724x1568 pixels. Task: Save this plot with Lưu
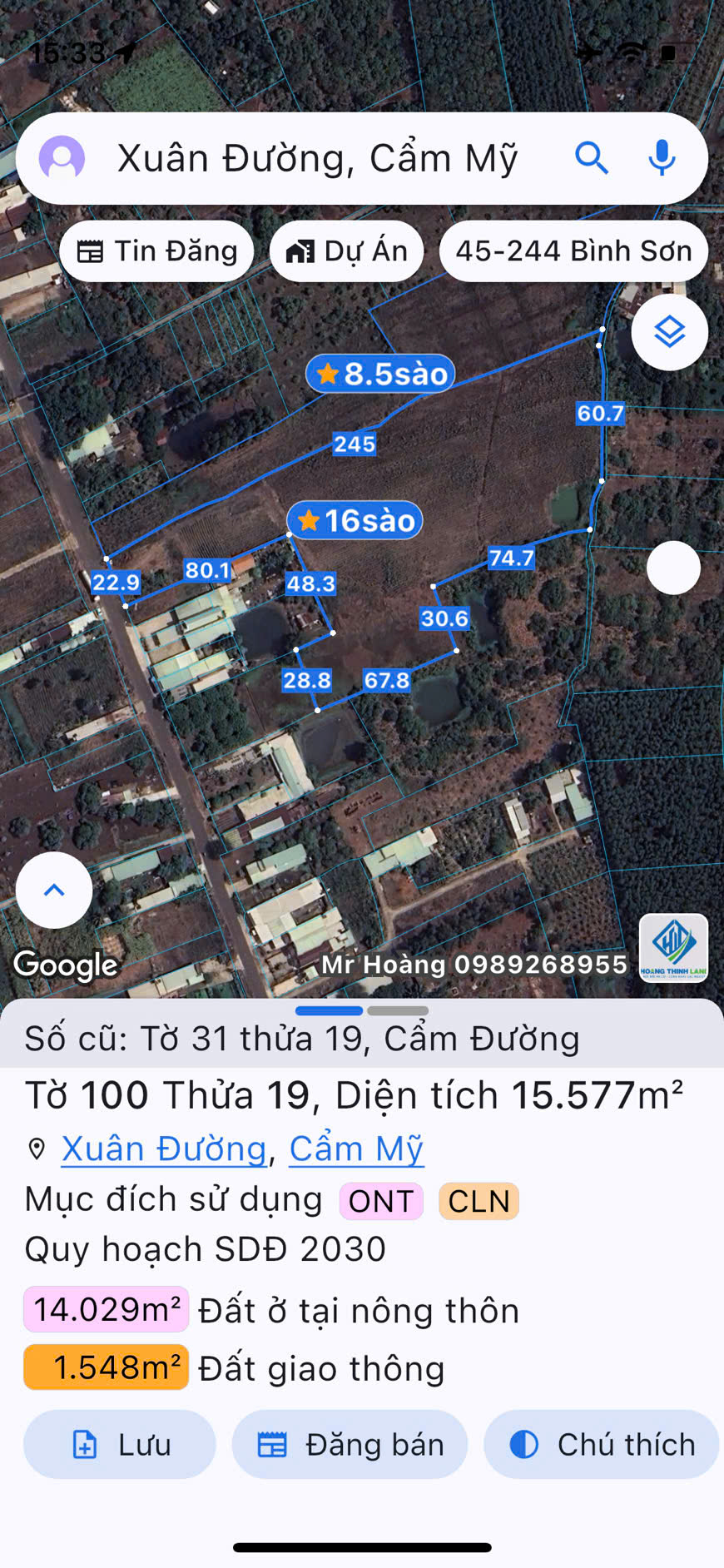tap(120, 1445)
